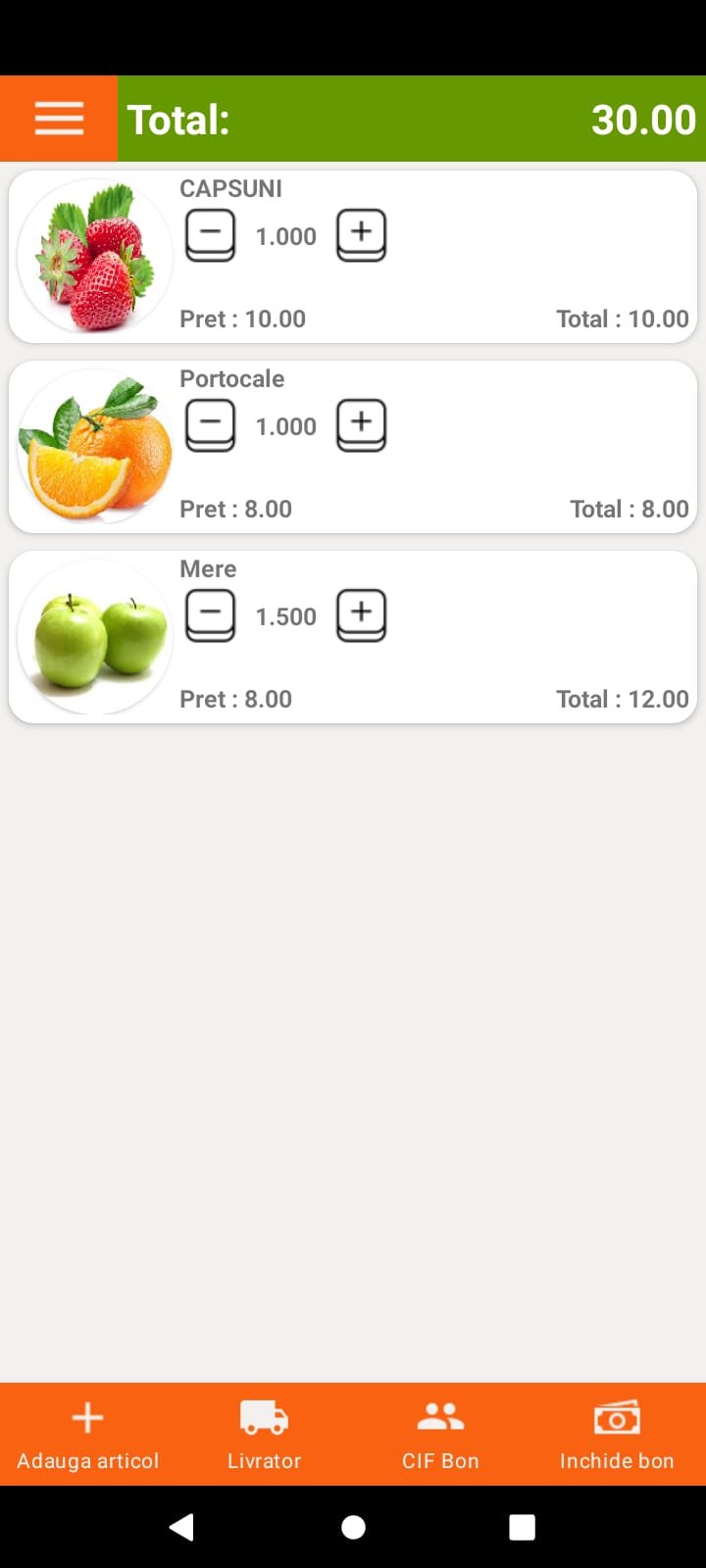The height and width of the screenshot is (1568, 706).
Task: Reduce the Mere quantity
Action: (x=210, y=615)
